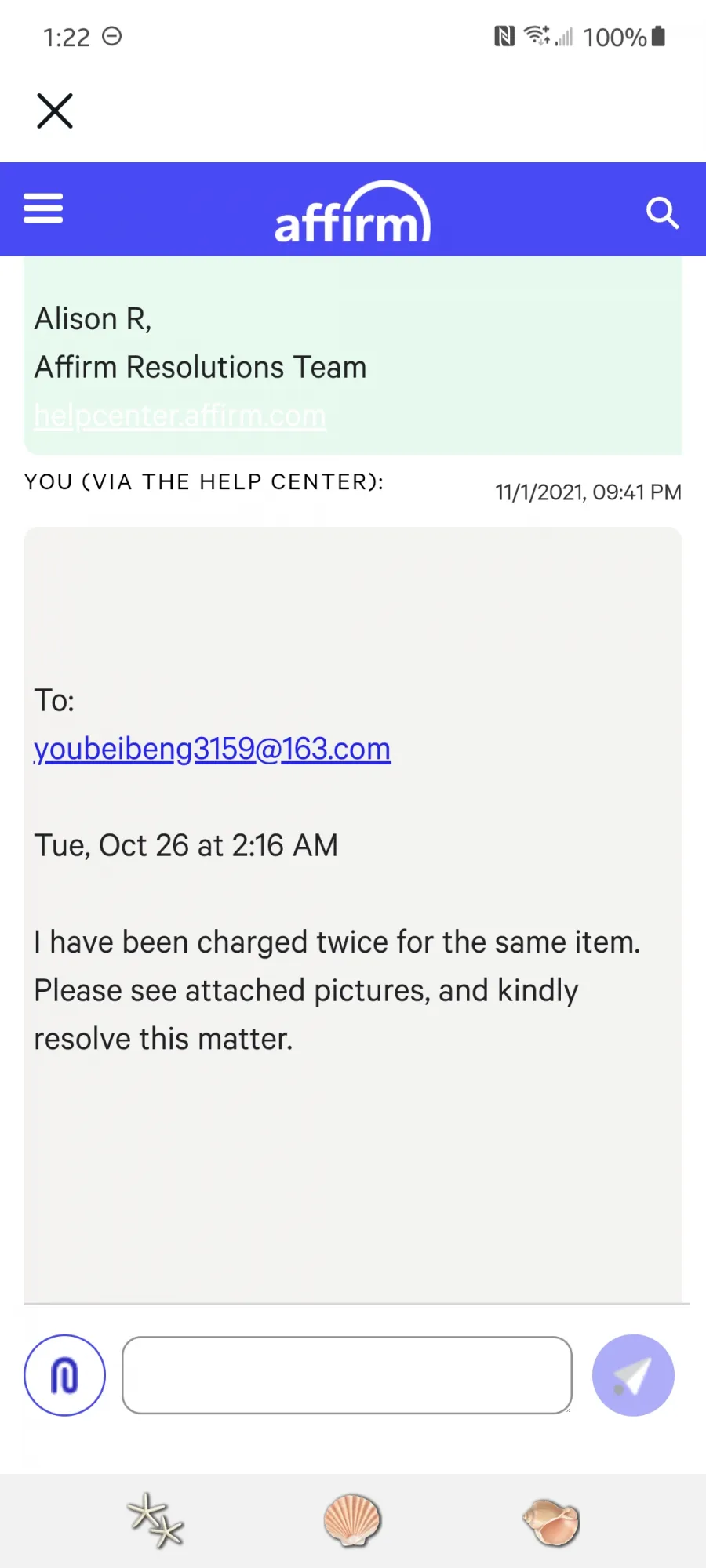Tap the conch shell back button

point(551,1522)
